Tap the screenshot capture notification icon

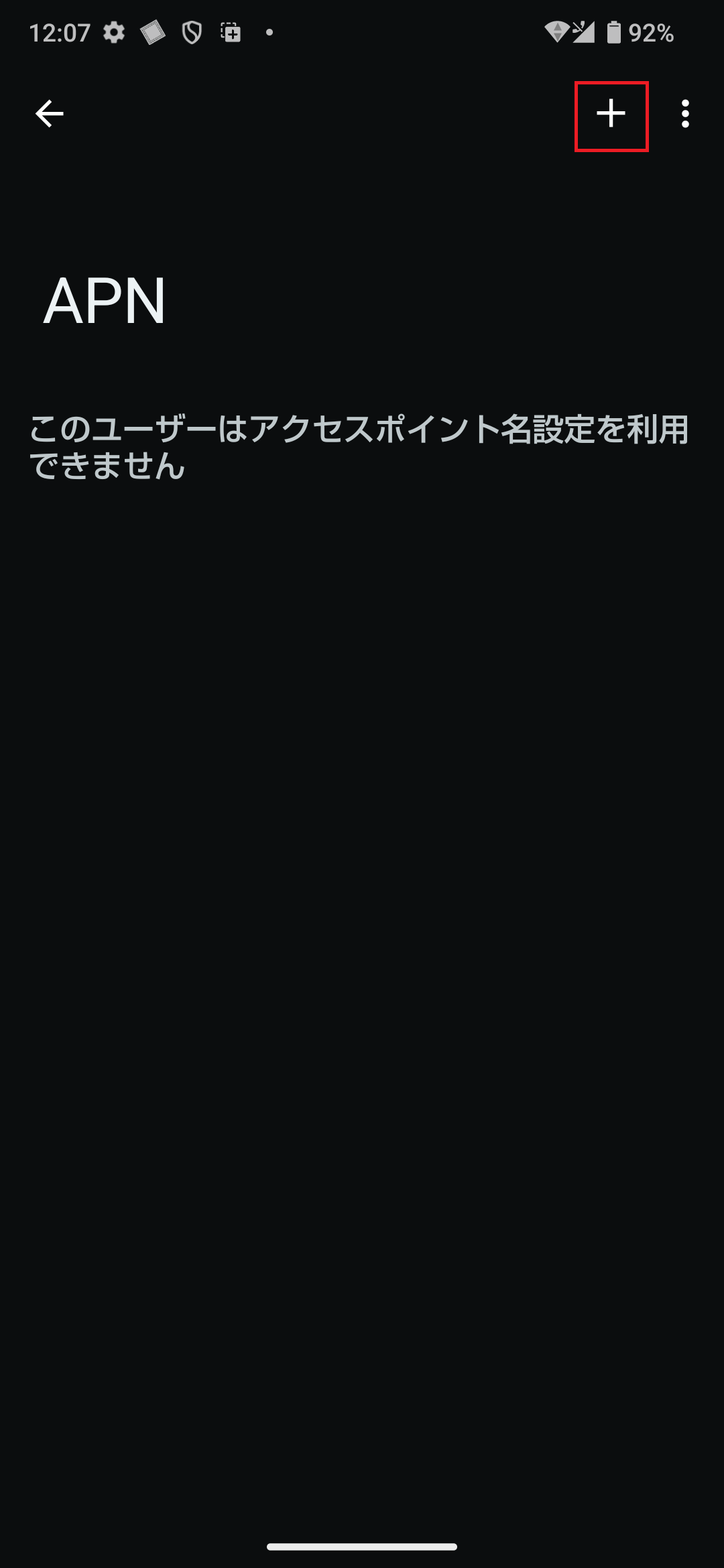click(229, 33)
